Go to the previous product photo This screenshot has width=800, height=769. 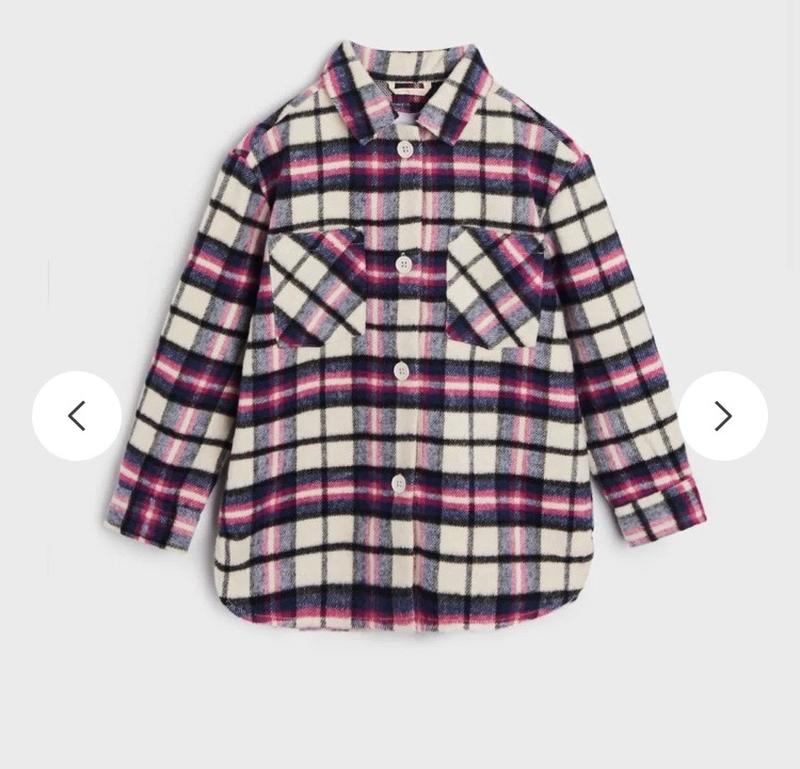click(76, 416)
